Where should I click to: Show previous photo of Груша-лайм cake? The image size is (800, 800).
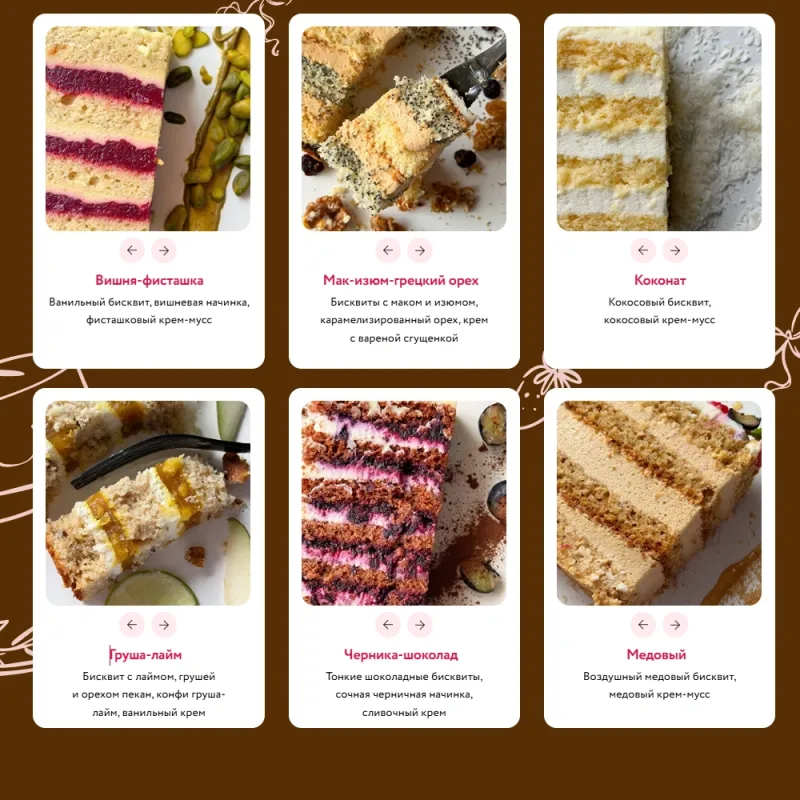point(132,625)
